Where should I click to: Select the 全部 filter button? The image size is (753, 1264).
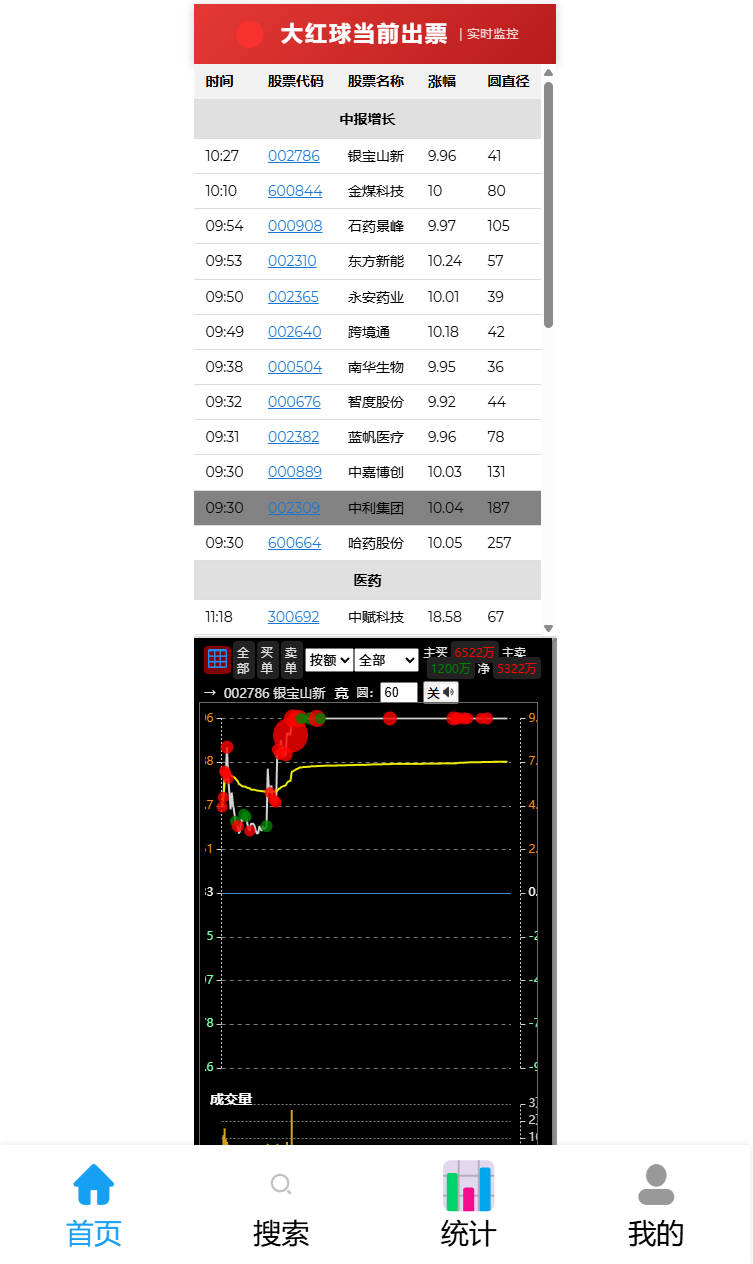click(x=243, y=660)
